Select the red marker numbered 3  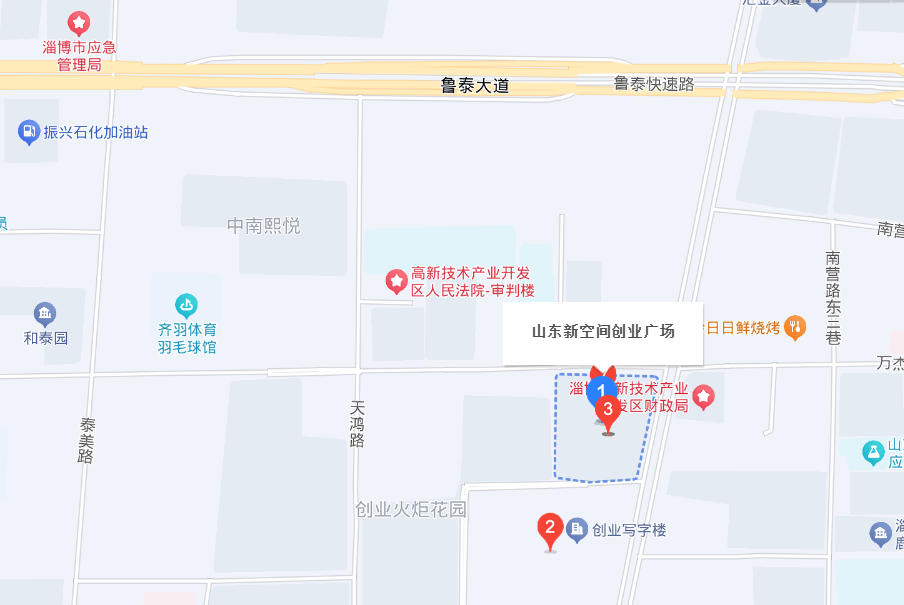[608, 411]
